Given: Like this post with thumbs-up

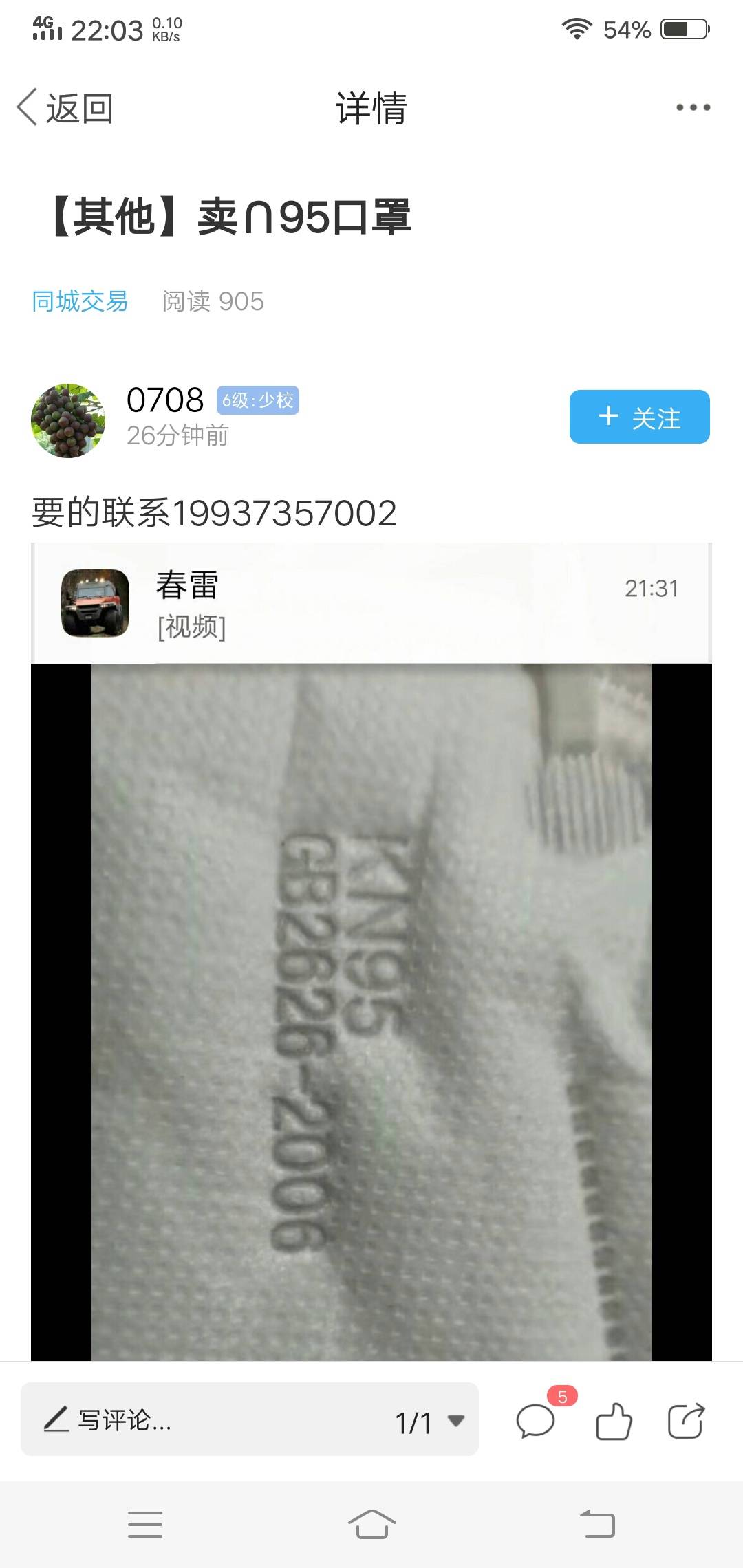Looking at the screenshot, I should click(613, 1421).
